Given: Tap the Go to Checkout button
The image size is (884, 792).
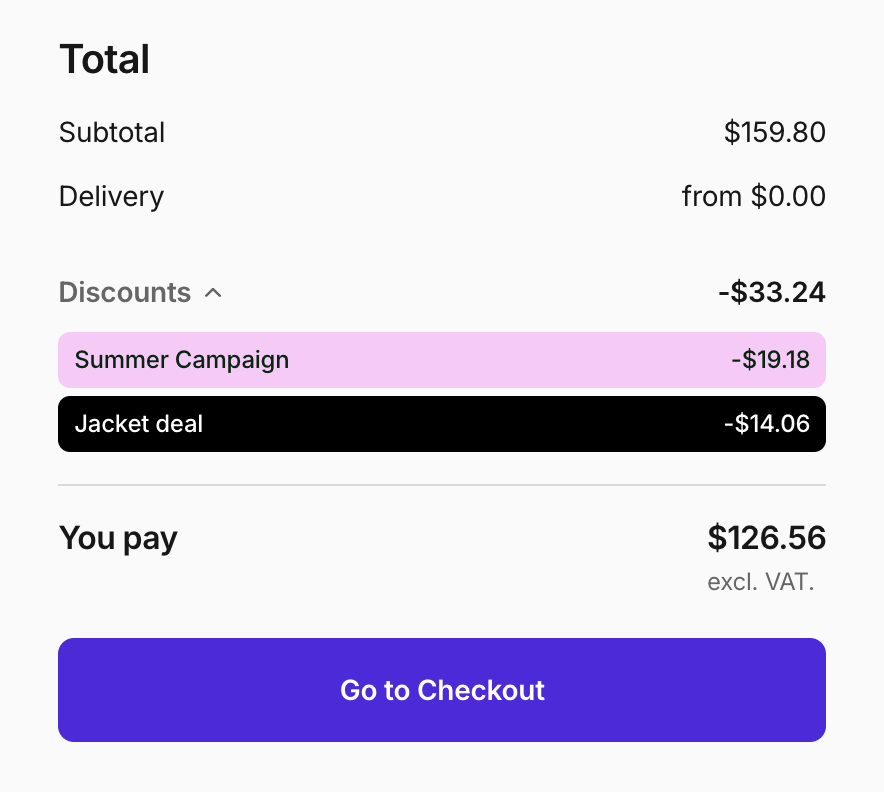Looking at the screenshot, I should [442, 690].
